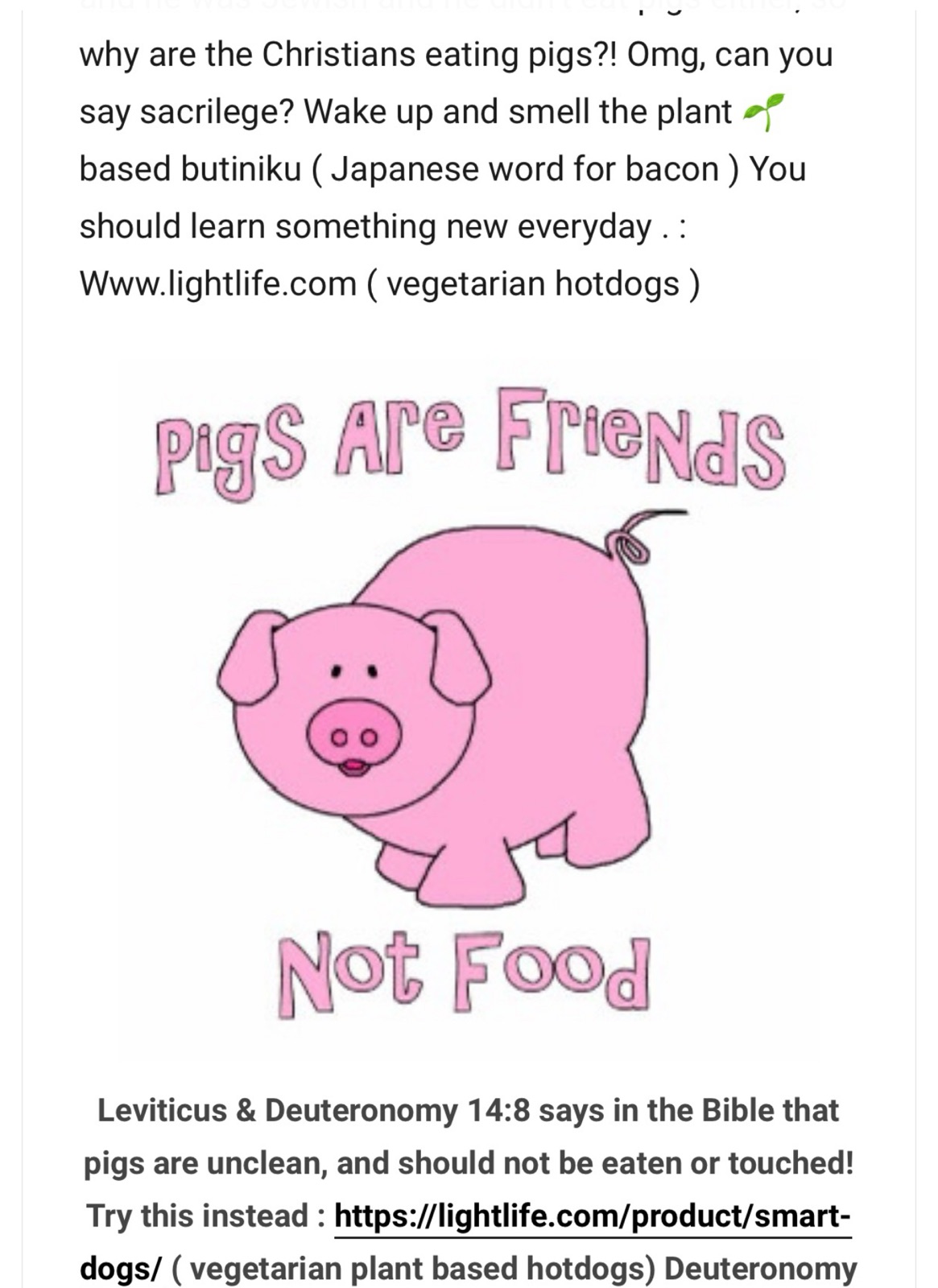Screen dimensions: 938x1288
Task: Open the lightlife.com smart-dogs product link
Action: click(592, 1216)
